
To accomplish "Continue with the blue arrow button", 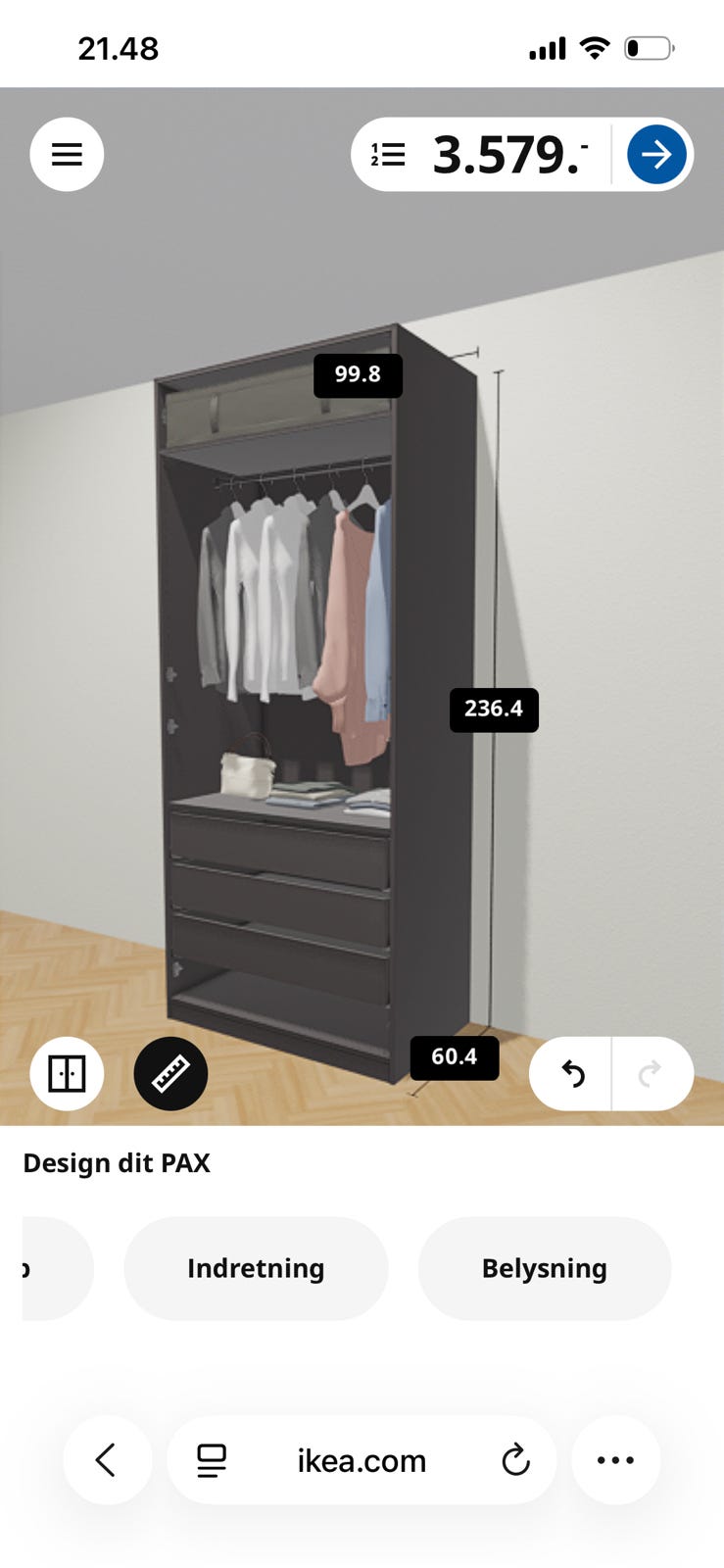I will click(x=656, y=154).
